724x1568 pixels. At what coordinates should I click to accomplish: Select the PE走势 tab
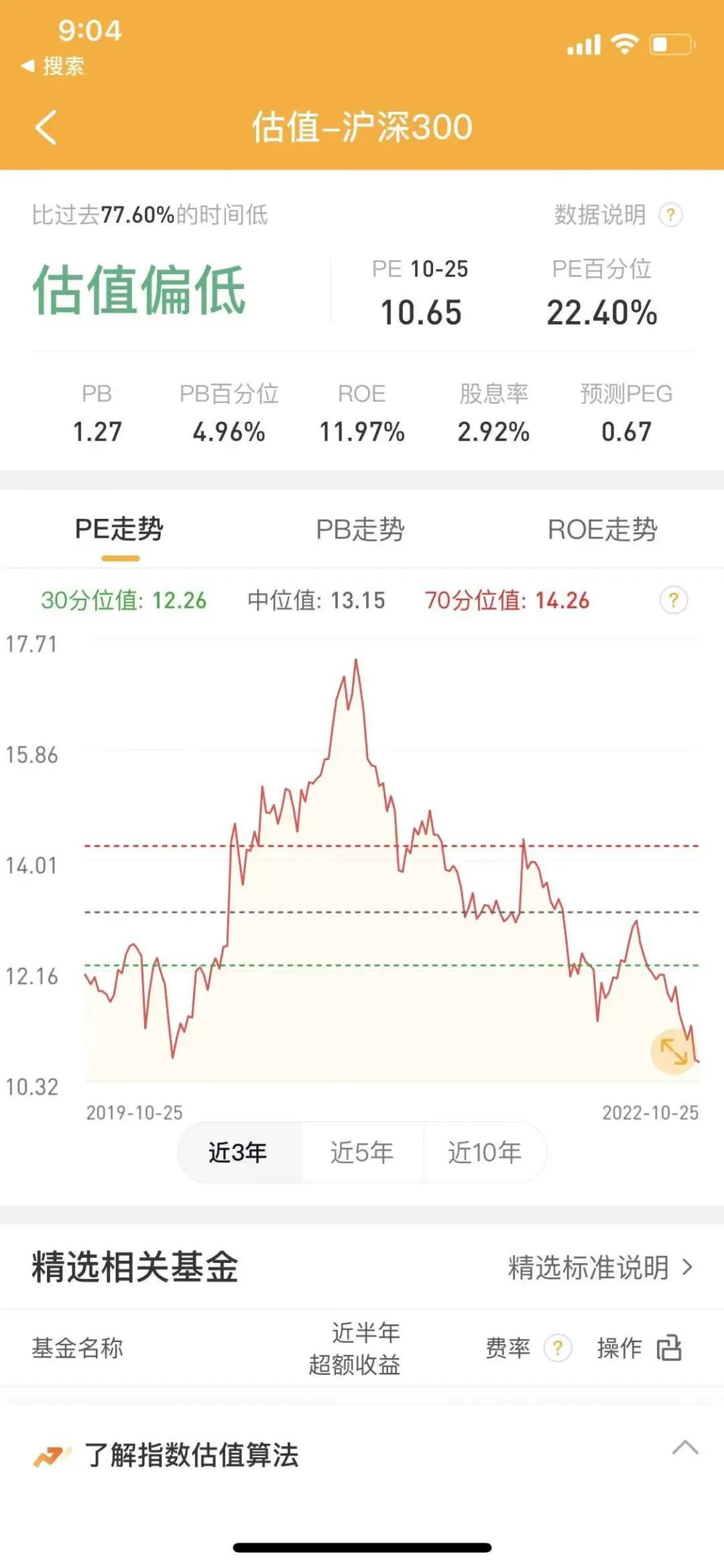[x=119, y=530]
